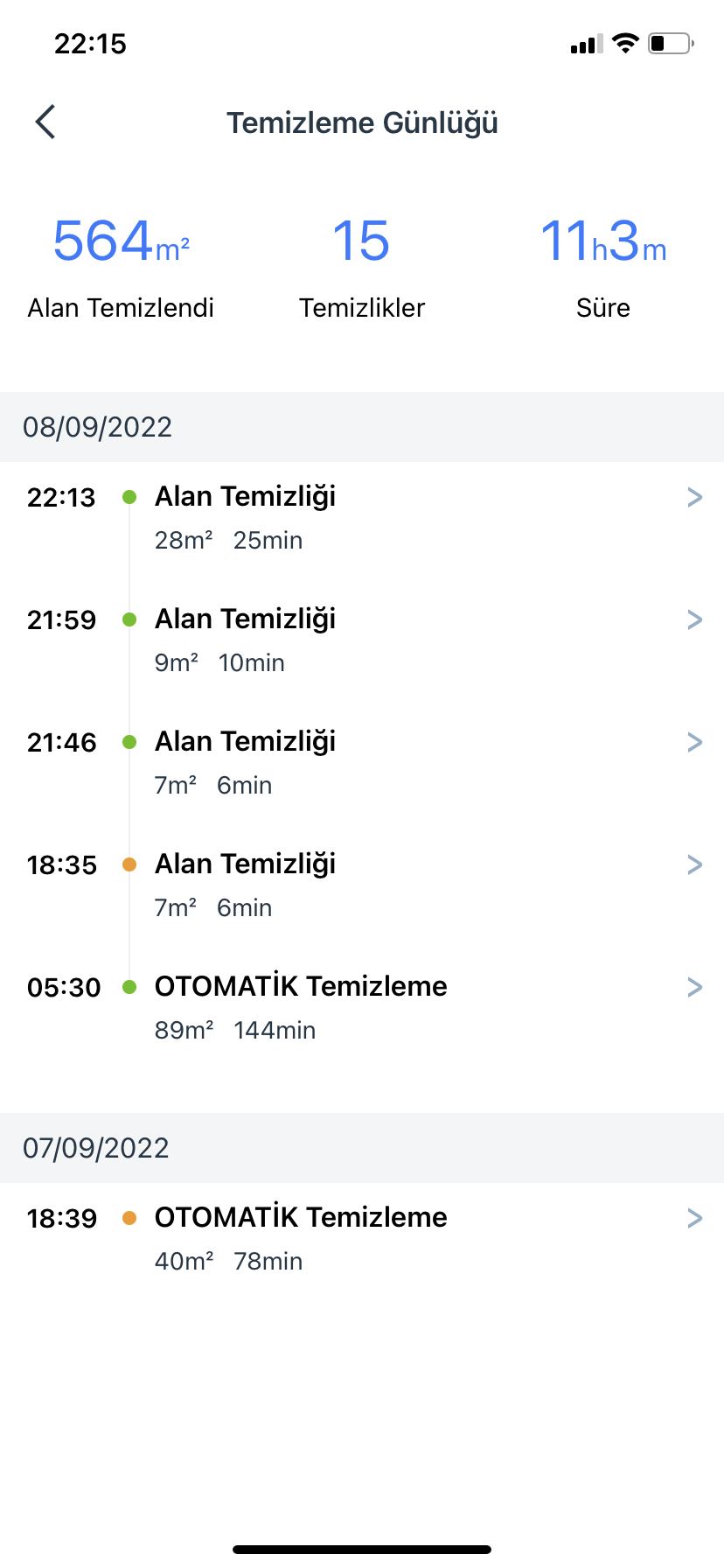Open the 18:35 Alan Temizliği entry
The width and height of the screenshot is (724, 1568).
pos(362,885)
